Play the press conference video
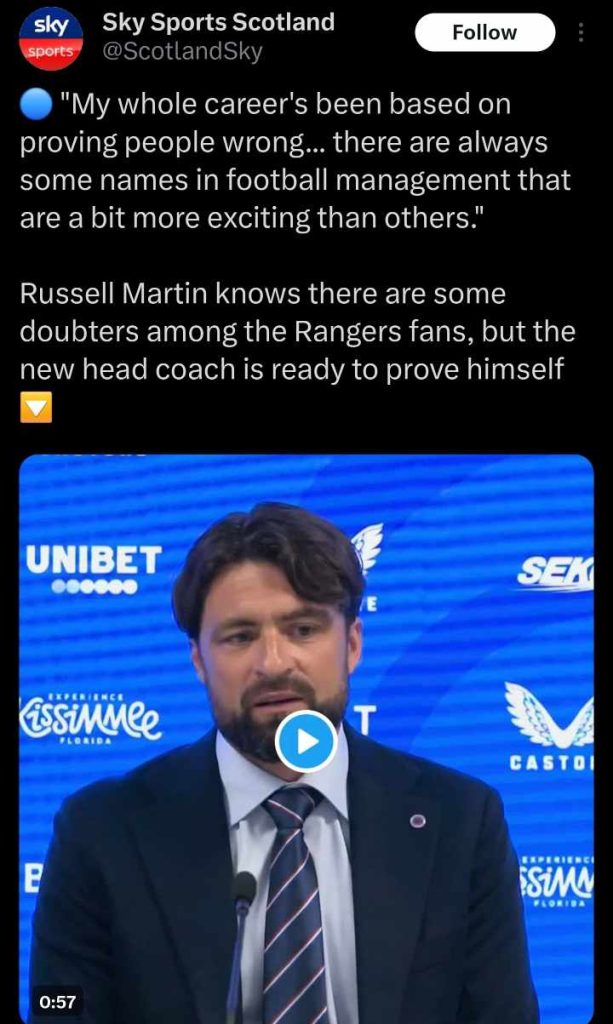613x1024 pixels. [x=306, y=741]
